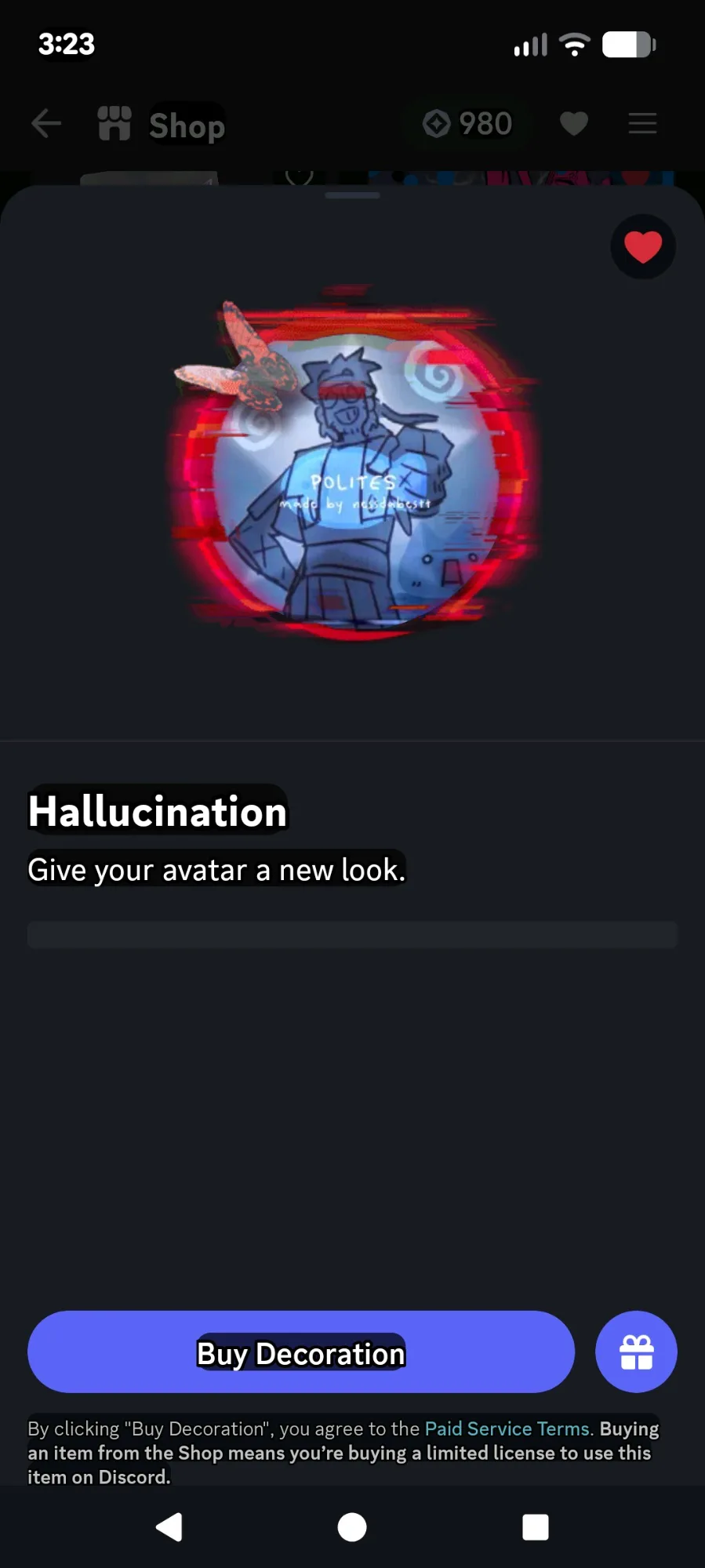The image size is (705, 1568).
Task: Open the 980 Orbs balance
Action: (x=468, y=124)
